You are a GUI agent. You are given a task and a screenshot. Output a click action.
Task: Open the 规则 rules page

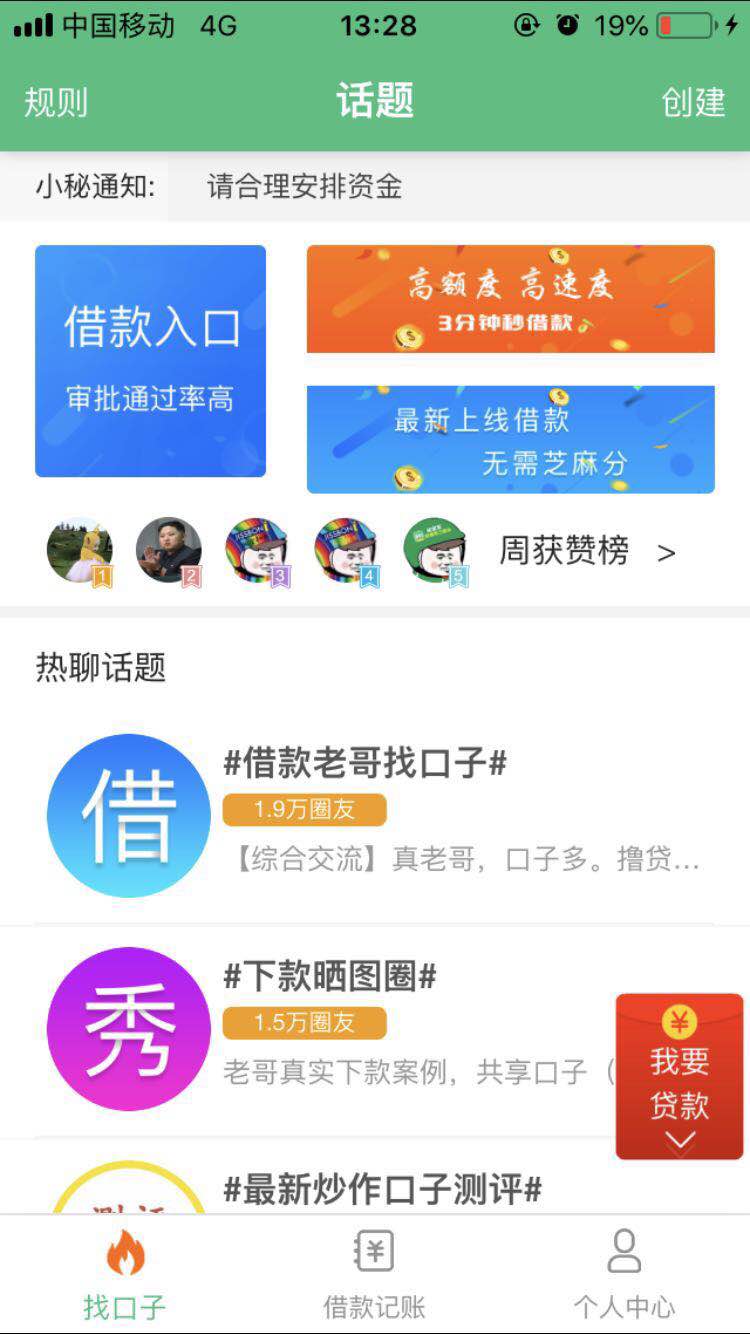56,102
